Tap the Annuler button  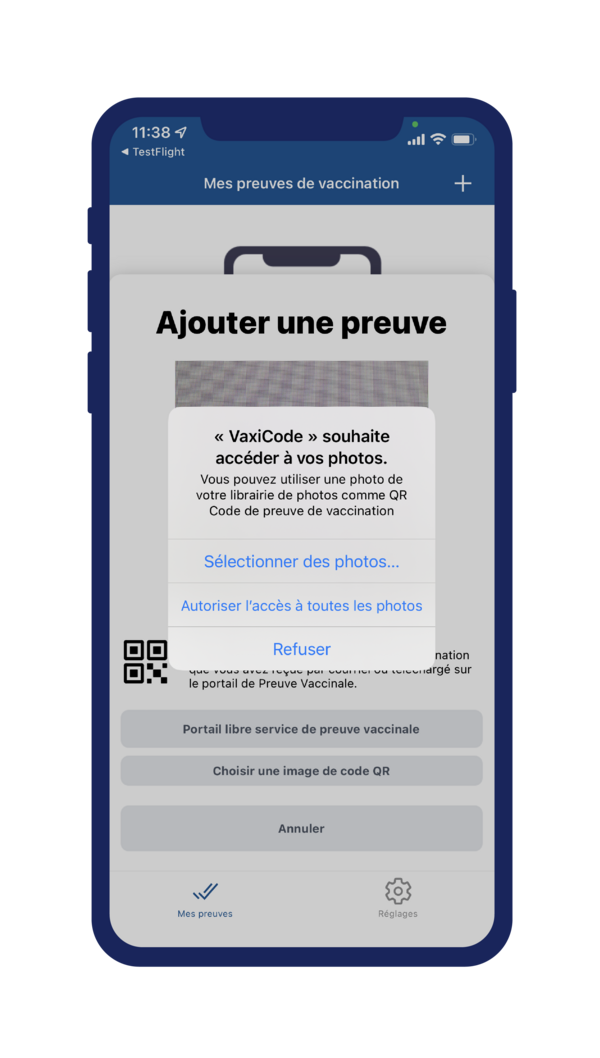301,828
